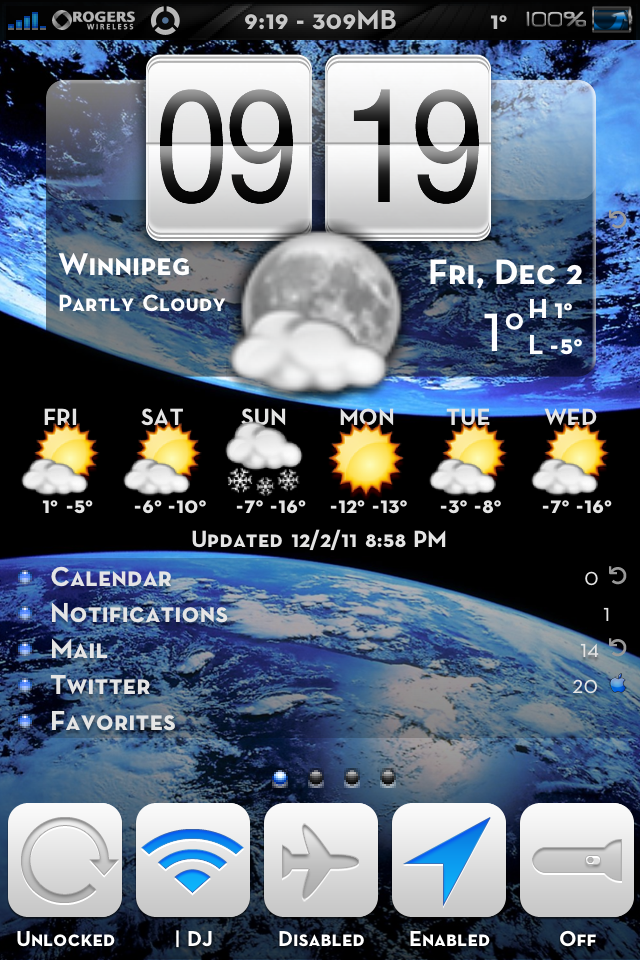Refresh the Calendar count icon
640x960 pixels.
pos(617,576)
